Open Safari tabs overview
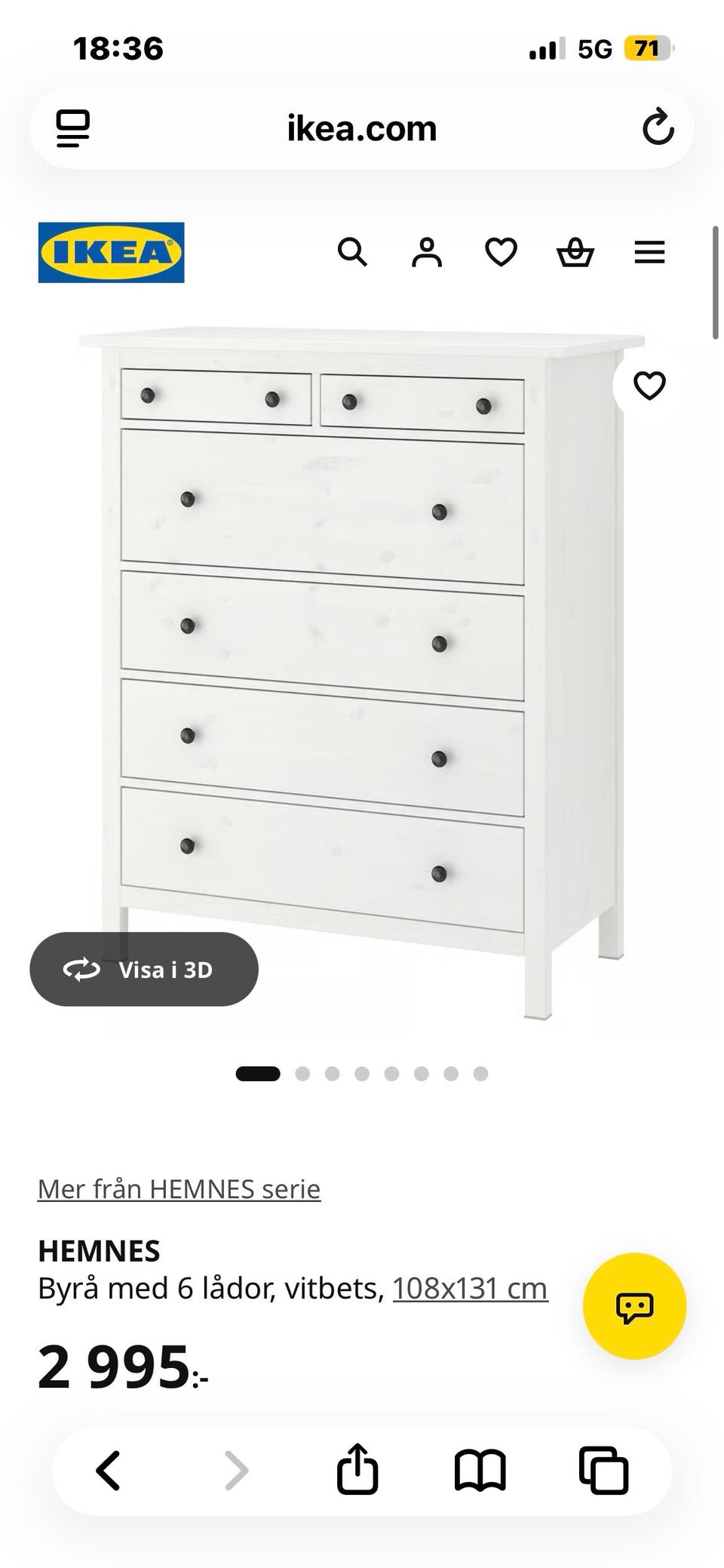This screenshot has width=724, height=1568. [x=603, y=1470]
